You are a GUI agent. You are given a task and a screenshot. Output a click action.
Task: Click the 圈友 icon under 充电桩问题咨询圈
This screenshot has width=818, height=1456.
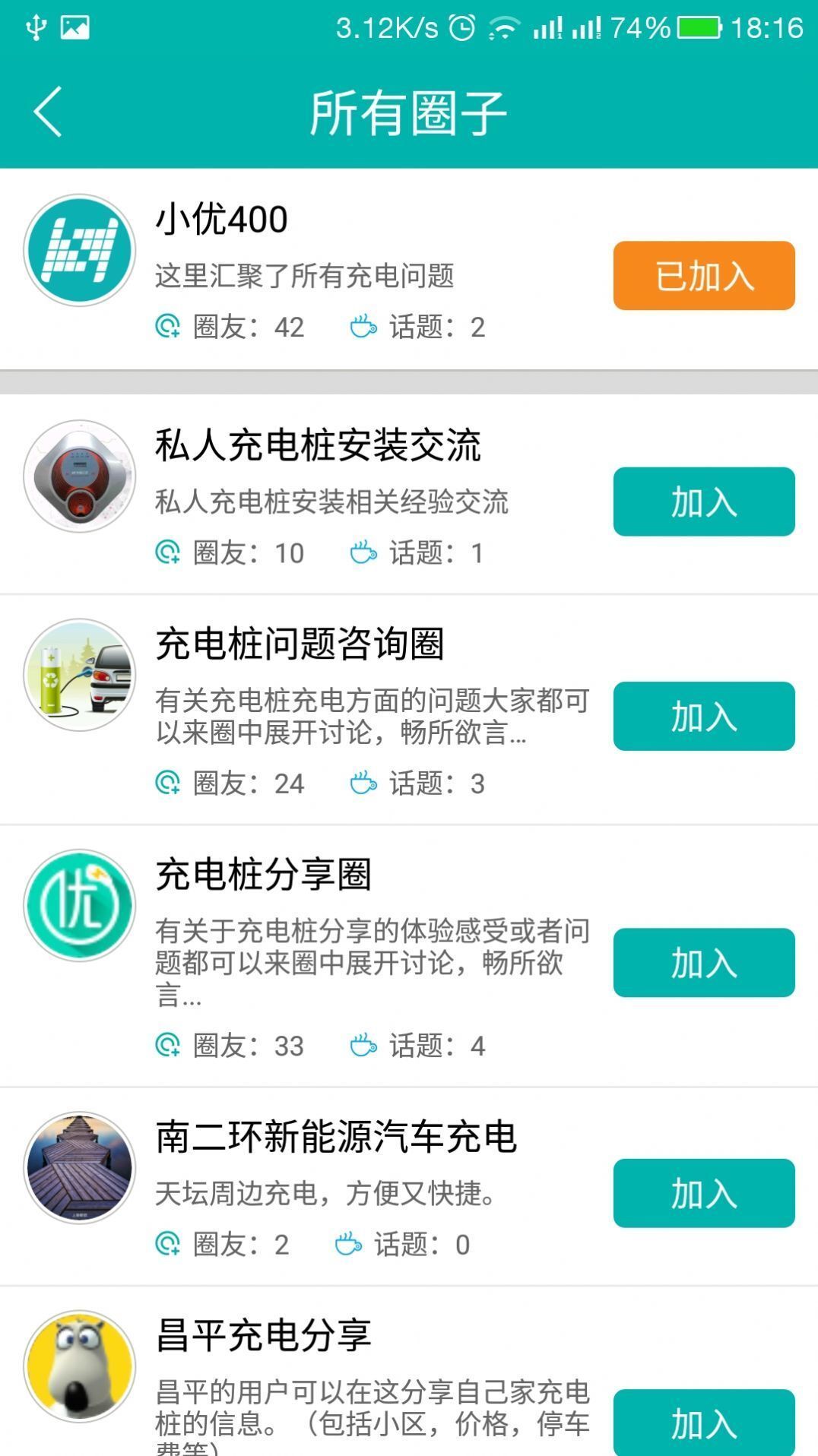point(169,783)
